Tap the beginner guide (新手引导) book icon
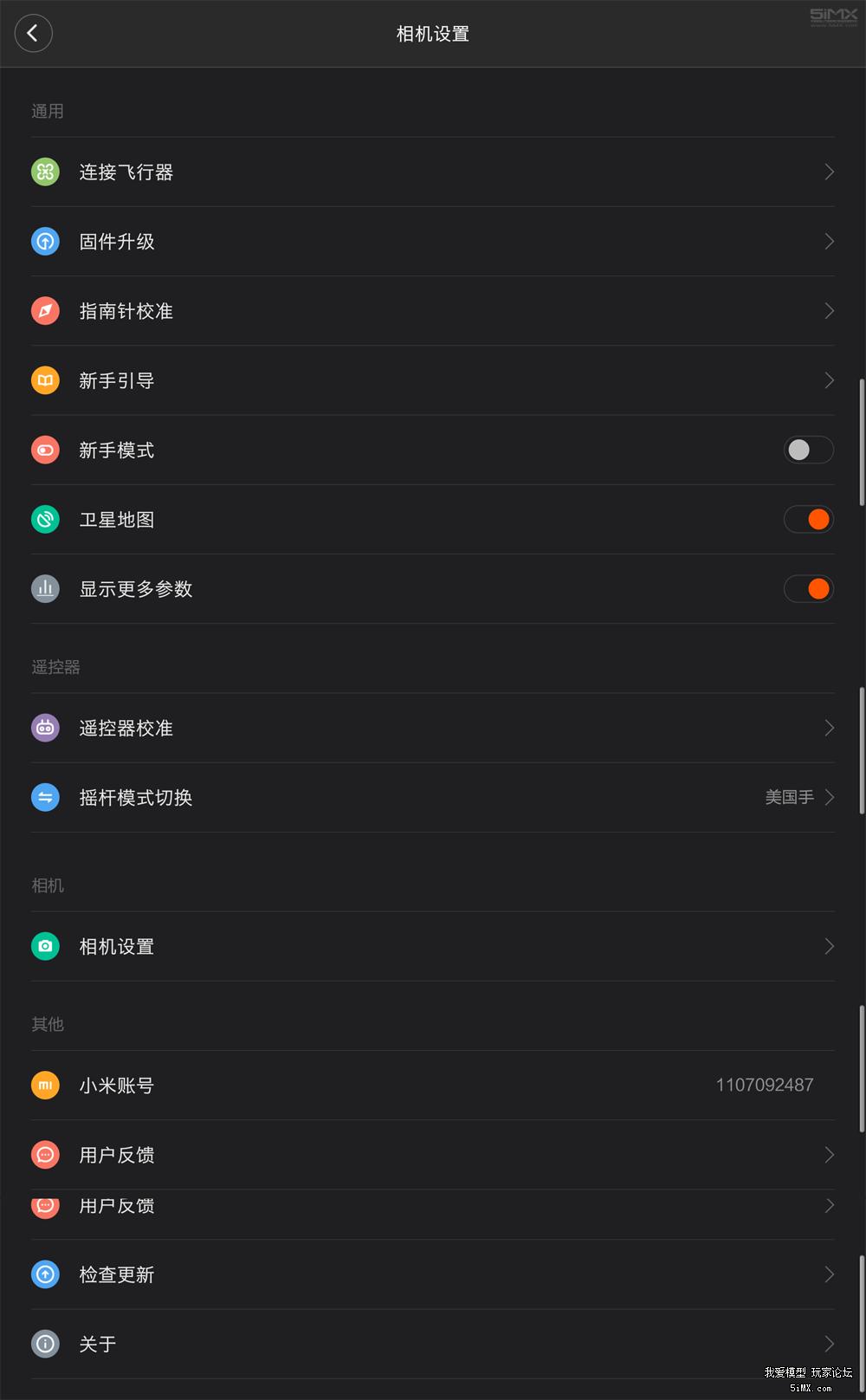The image size is (866, 1400). [45, 379]
